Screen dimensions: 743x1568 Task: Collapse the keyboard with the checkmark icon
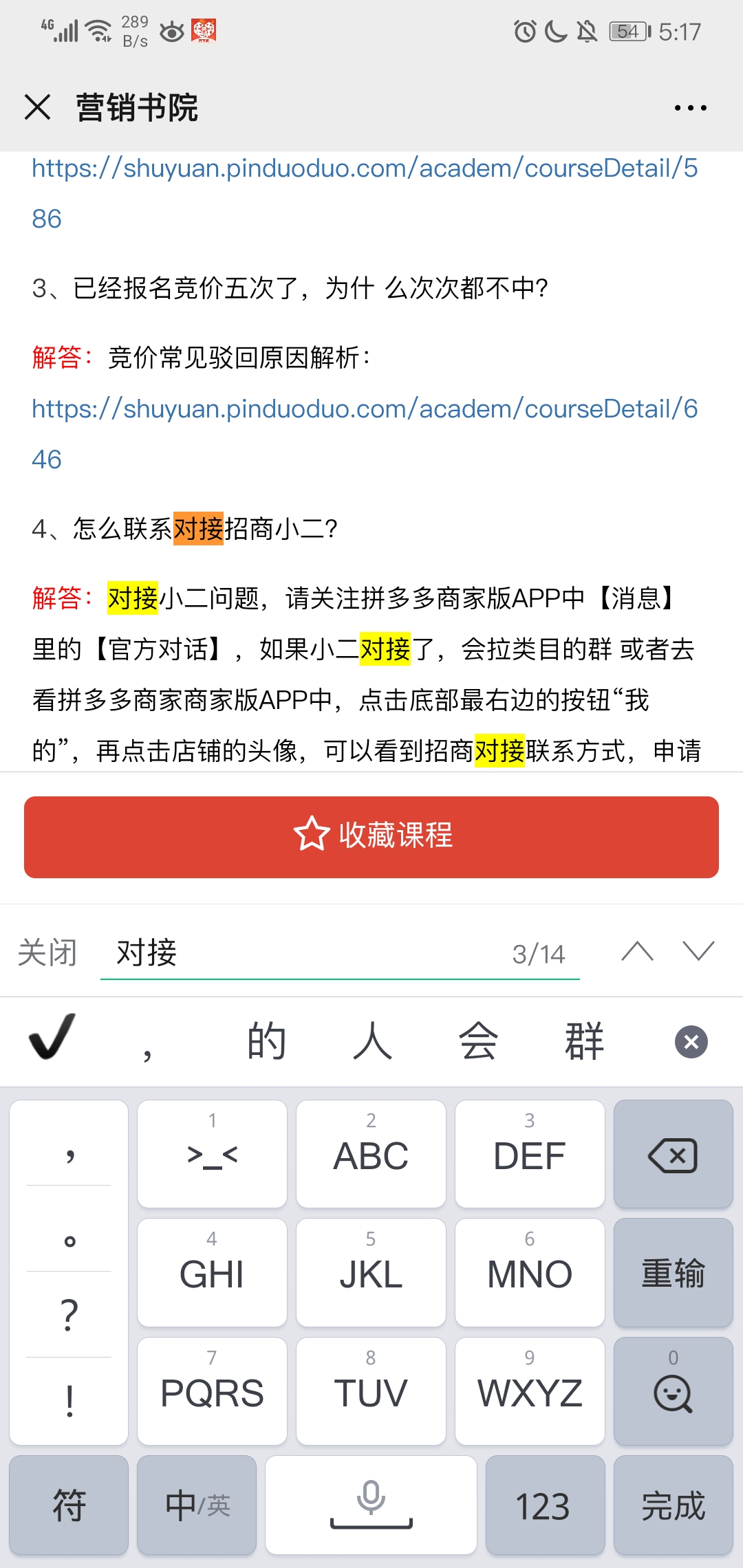[x=52, y=1037]
